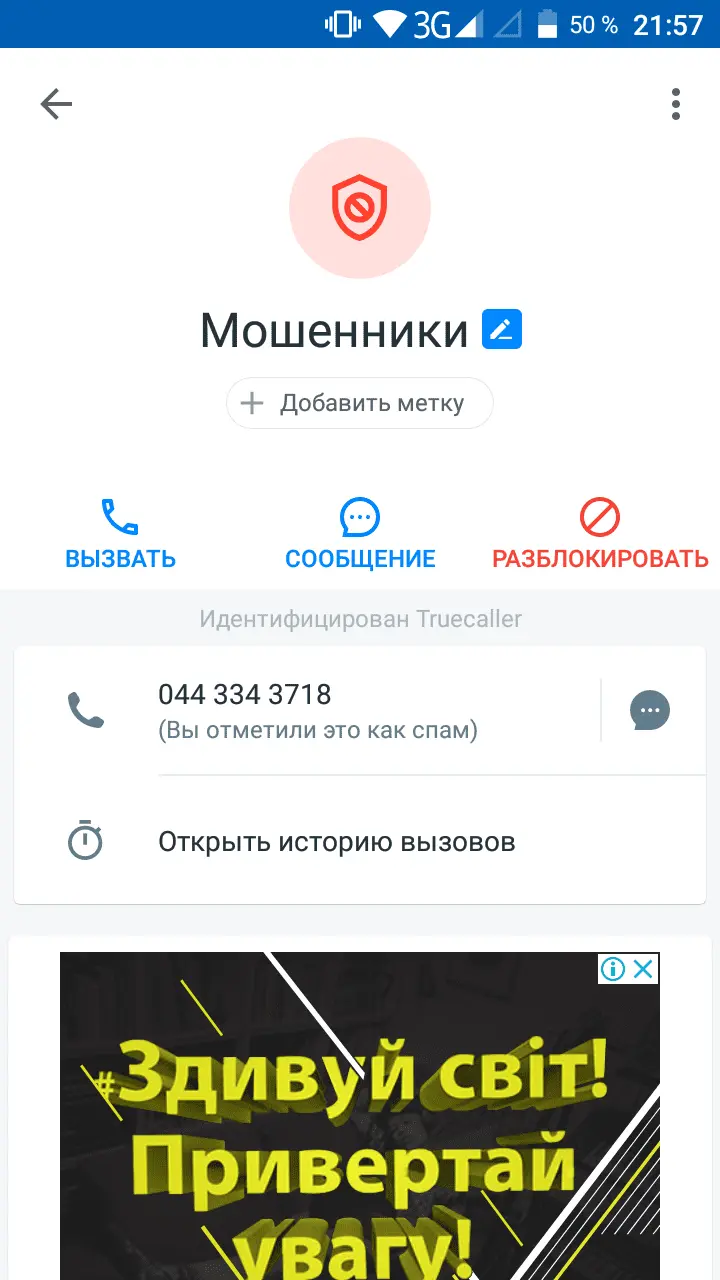Unblock the number with РАЗБЛОКИРОВАТЬ
The width and height of the screenshot is (720, 1280).
(x=600, y=535)
